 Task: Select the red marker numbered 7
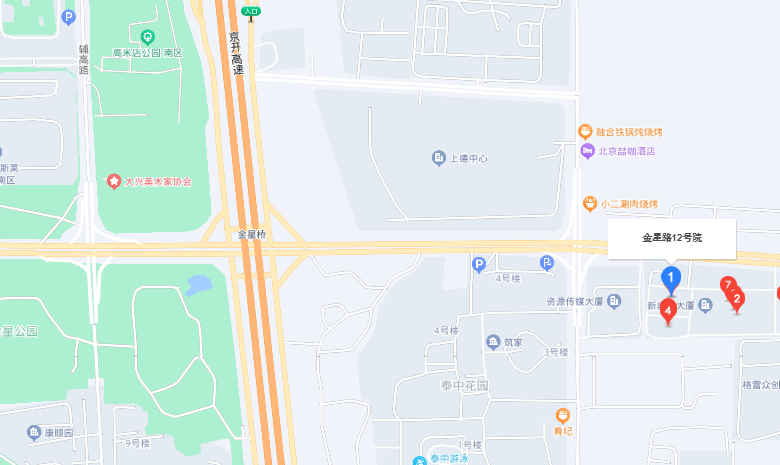[x=728, y=285]
